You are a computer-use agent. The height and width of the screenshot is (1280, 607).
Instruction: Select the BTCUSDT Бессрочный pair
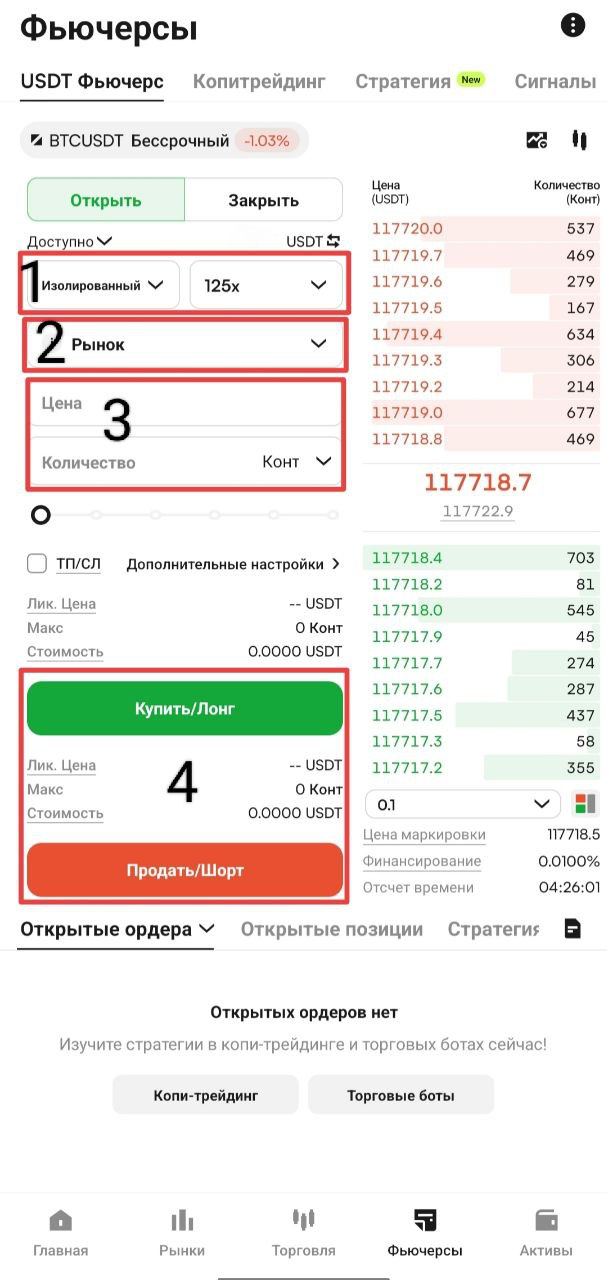164,141
